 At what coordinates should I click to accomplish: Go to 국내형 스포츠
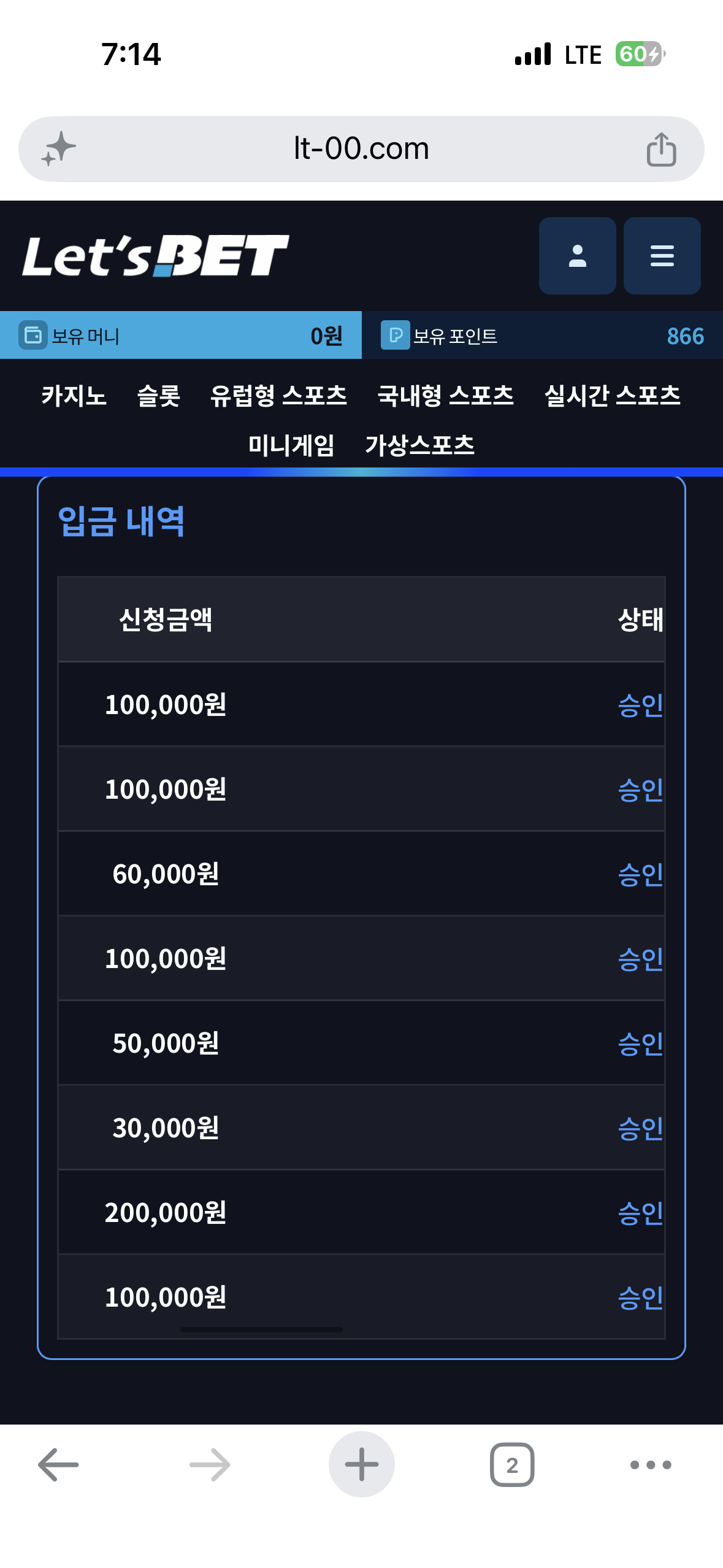(x=446, y=396)
